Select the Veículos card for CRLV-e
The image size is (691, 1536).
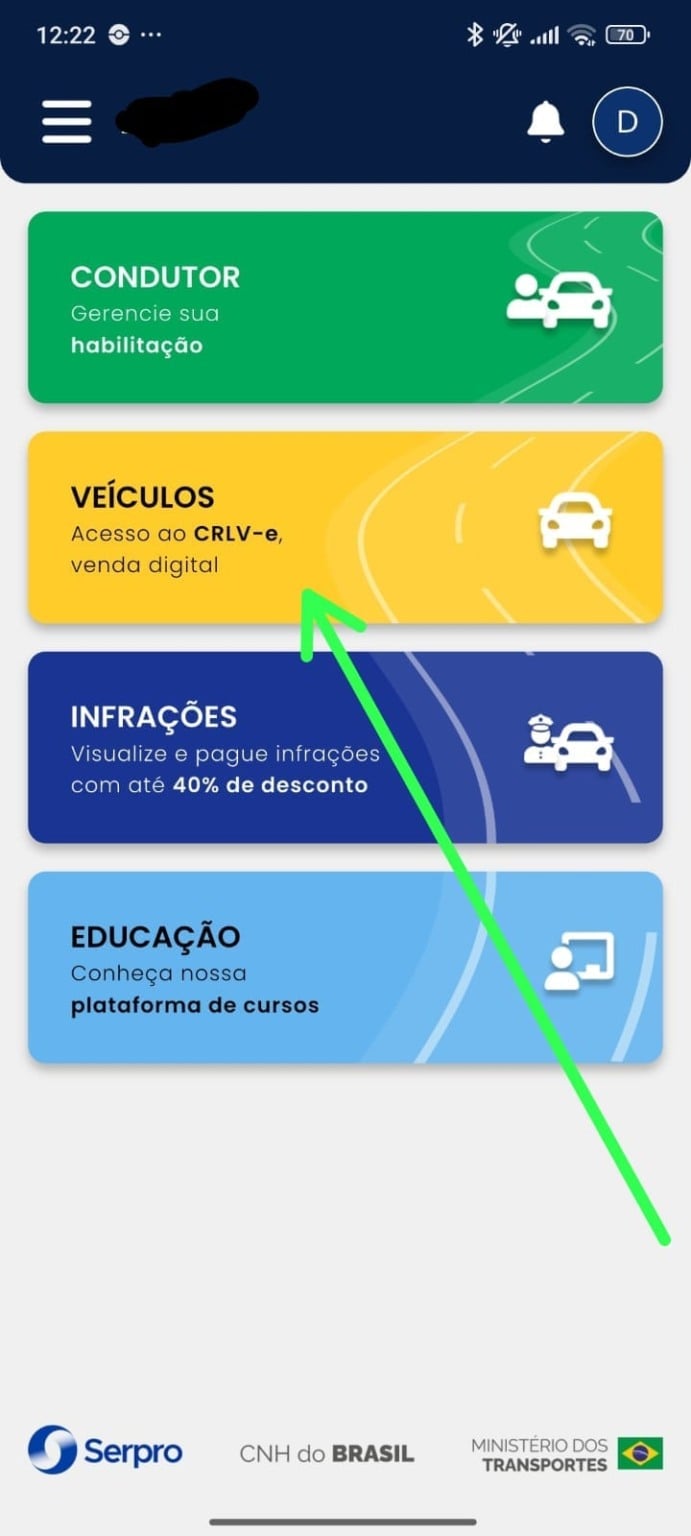pyautogui.click(x=345, y=527)
